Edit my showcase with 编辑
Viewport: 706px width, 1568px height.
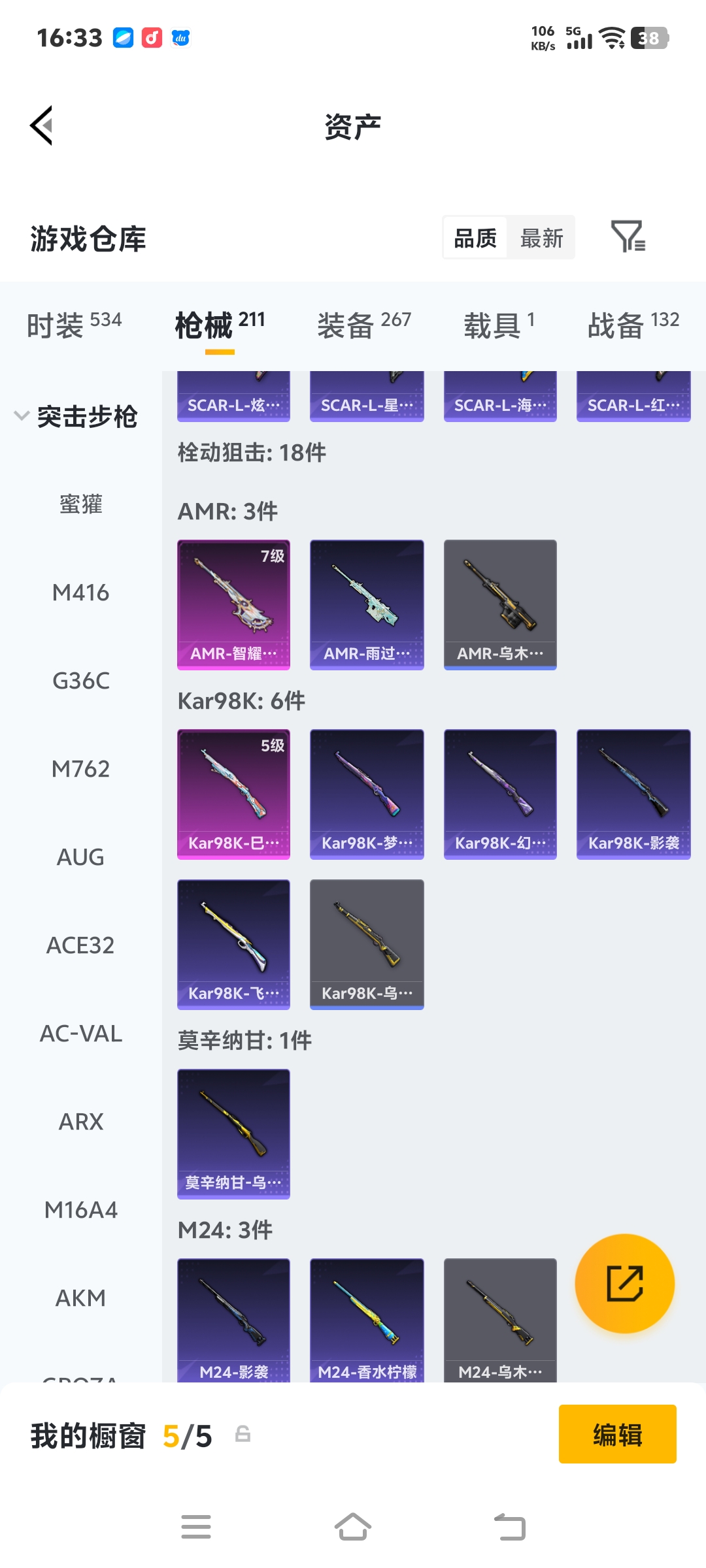617,1434
